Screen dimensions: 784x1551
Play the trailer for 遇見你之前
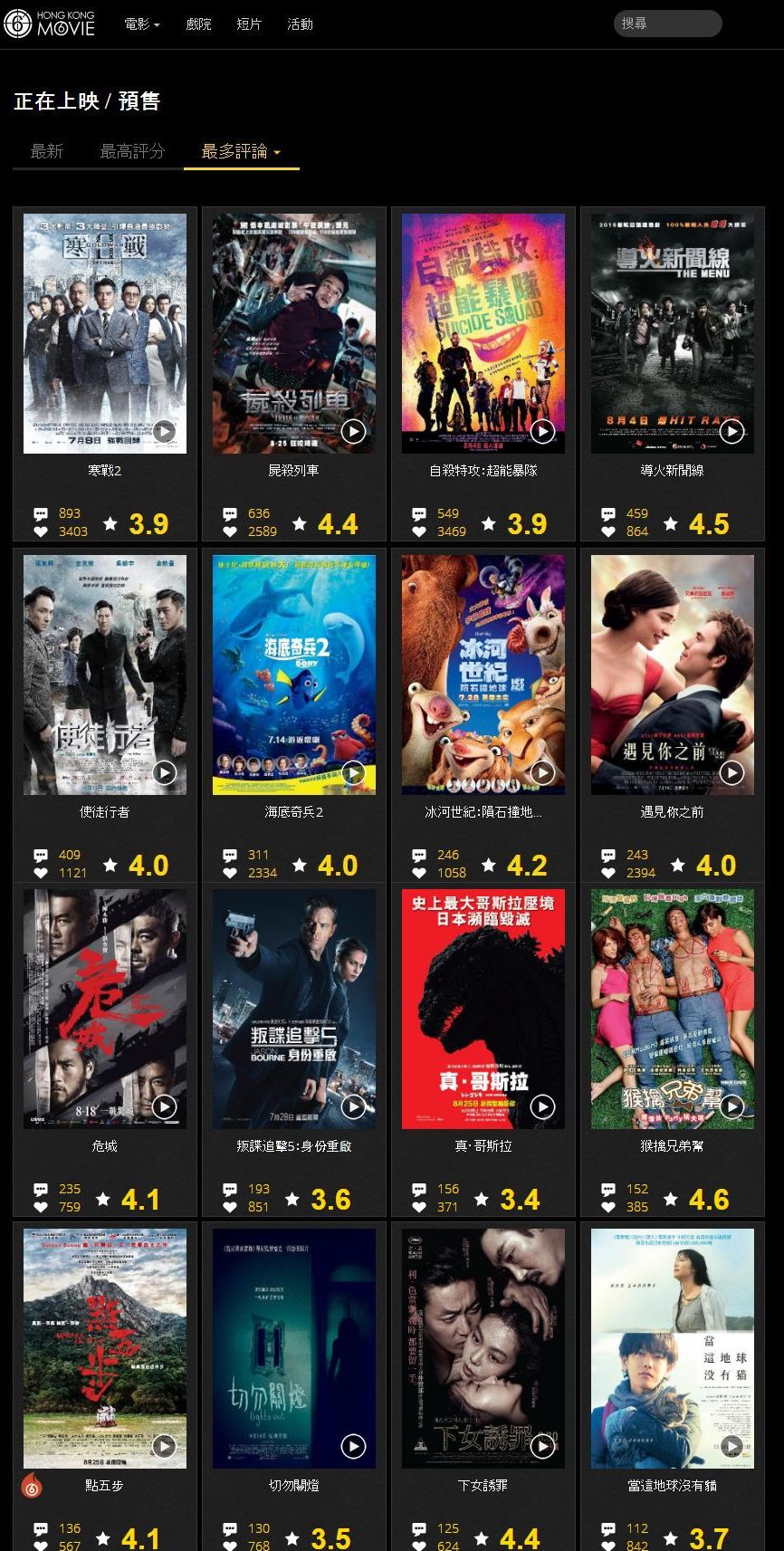coord(731,772)
